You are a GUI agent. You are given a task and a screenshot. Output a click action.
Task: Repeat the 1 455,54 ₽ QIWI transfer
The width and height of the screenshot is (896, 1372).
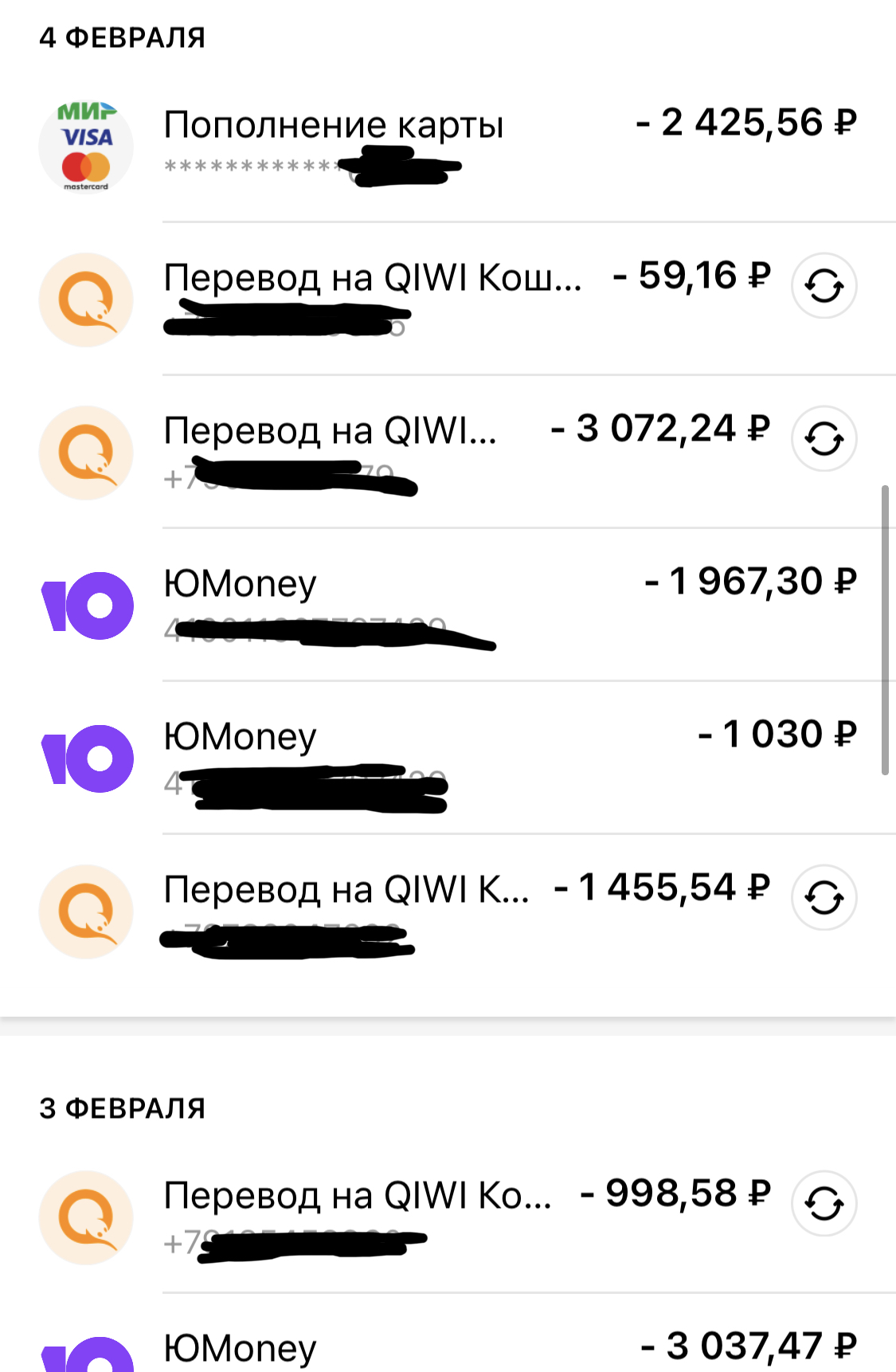point(824,898)
